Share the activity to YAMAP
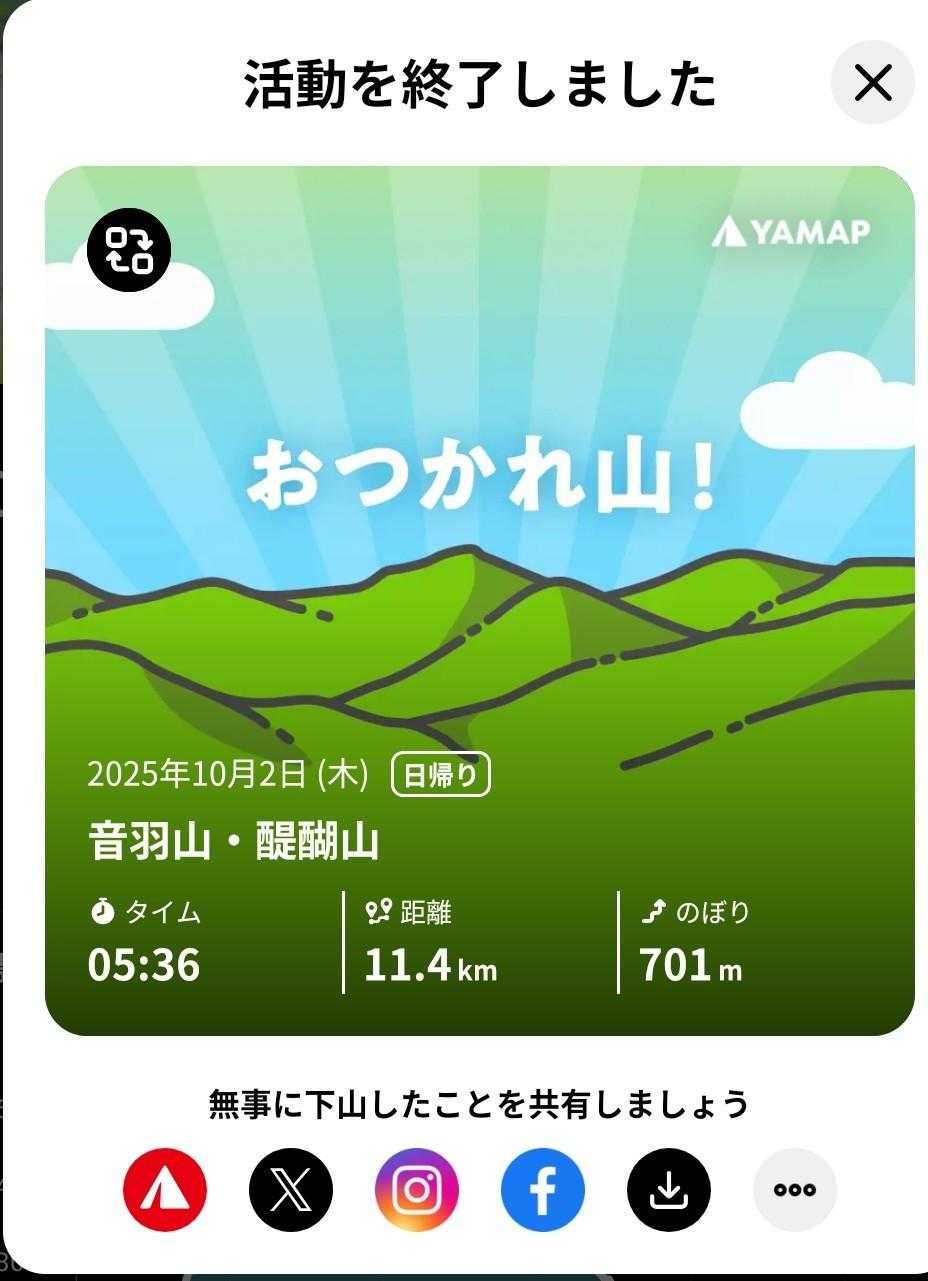Screen dimensions: 928x1281 (165, 1190)
